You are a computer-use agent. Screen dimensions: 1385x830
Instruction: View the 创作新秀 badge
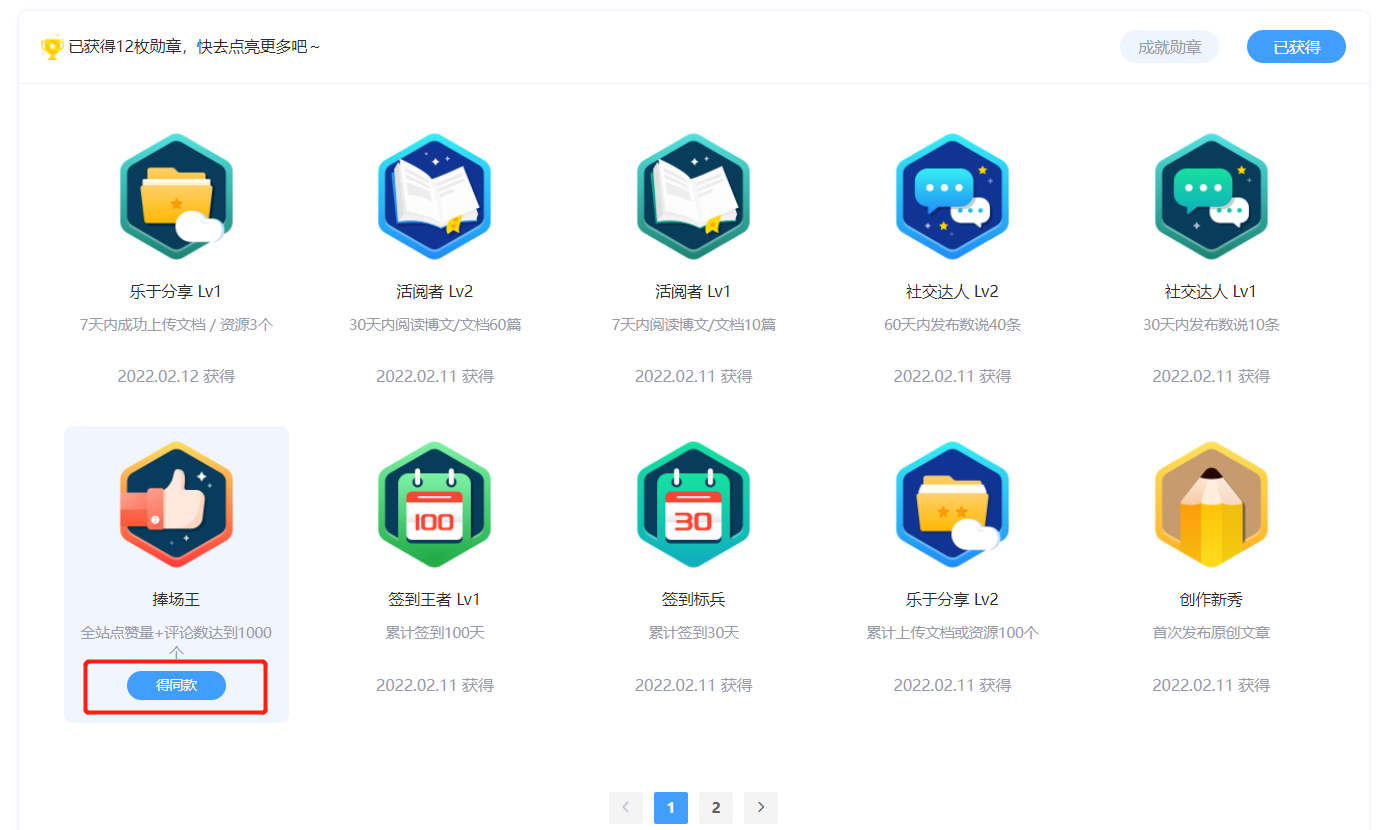pyautogui.click(x=1211, y=505)
